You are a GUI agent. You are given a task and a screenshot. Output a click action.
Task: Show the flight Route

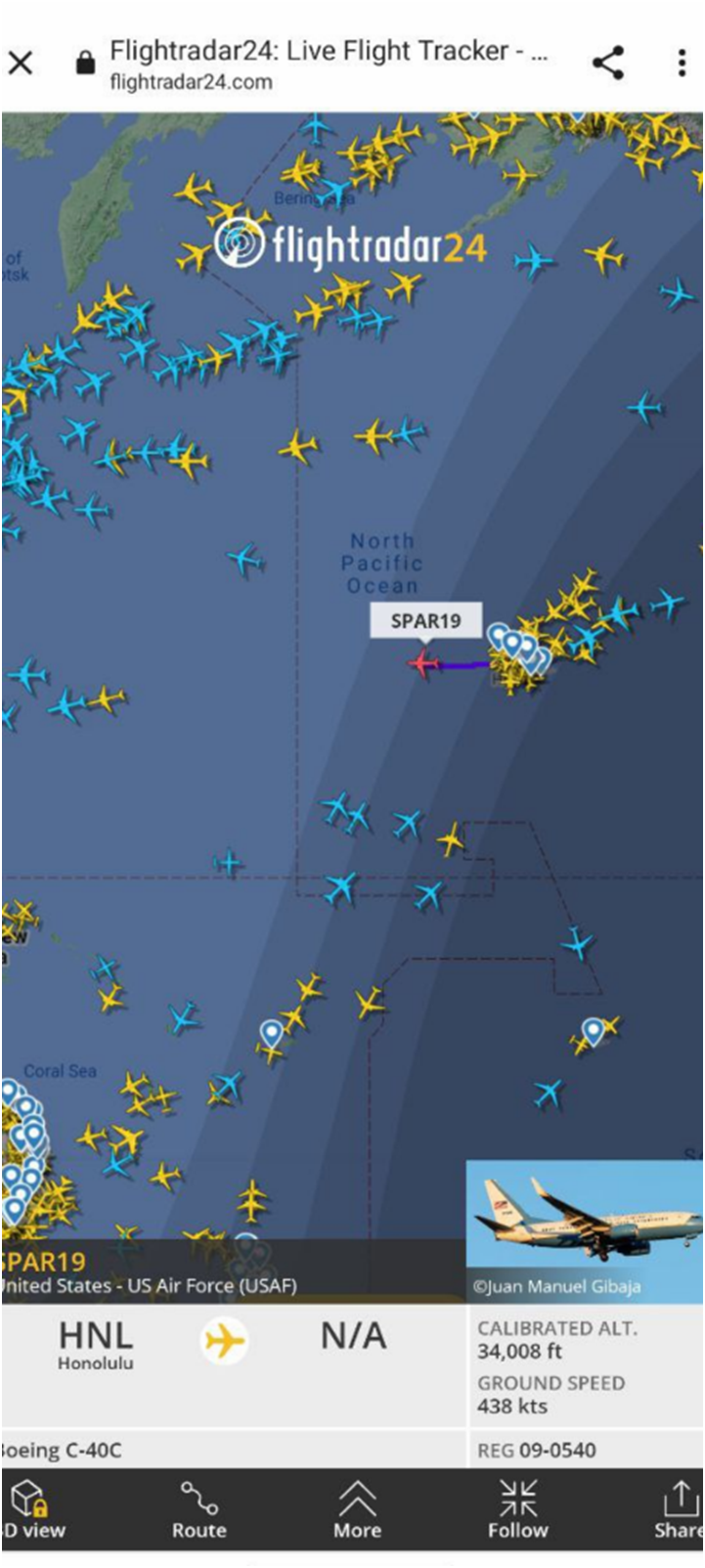pos(199,1509)
